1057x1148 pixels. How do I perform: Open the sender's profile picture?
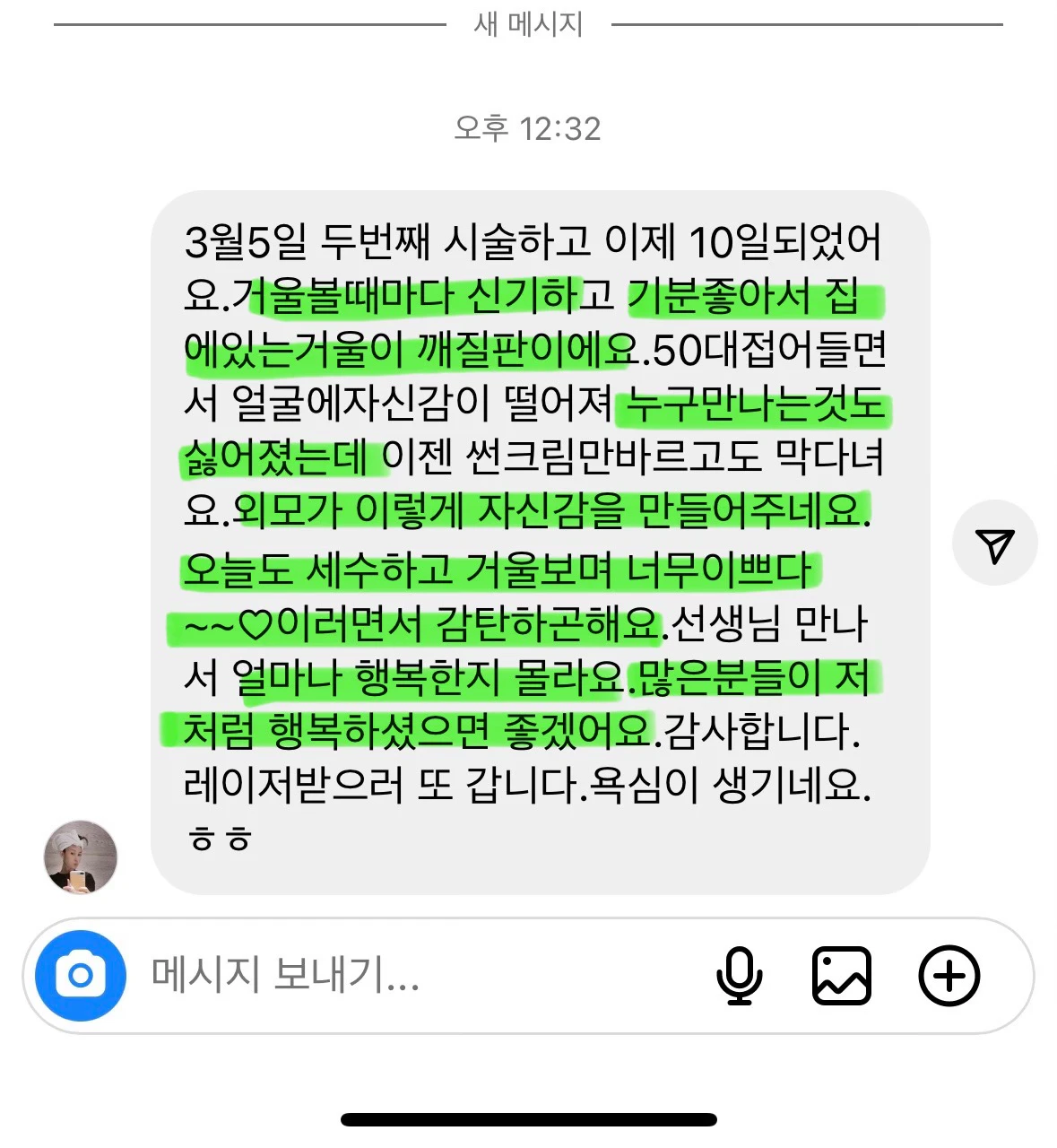coord(81,857)
